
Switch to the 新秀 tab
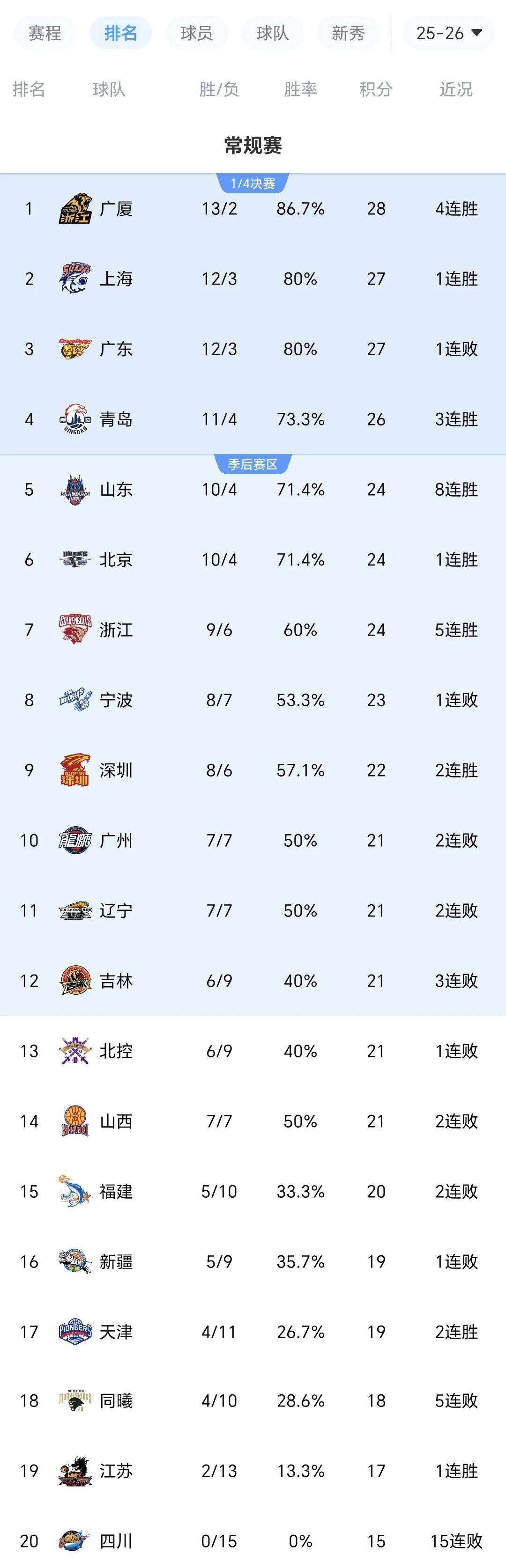[x=348, y=33]
